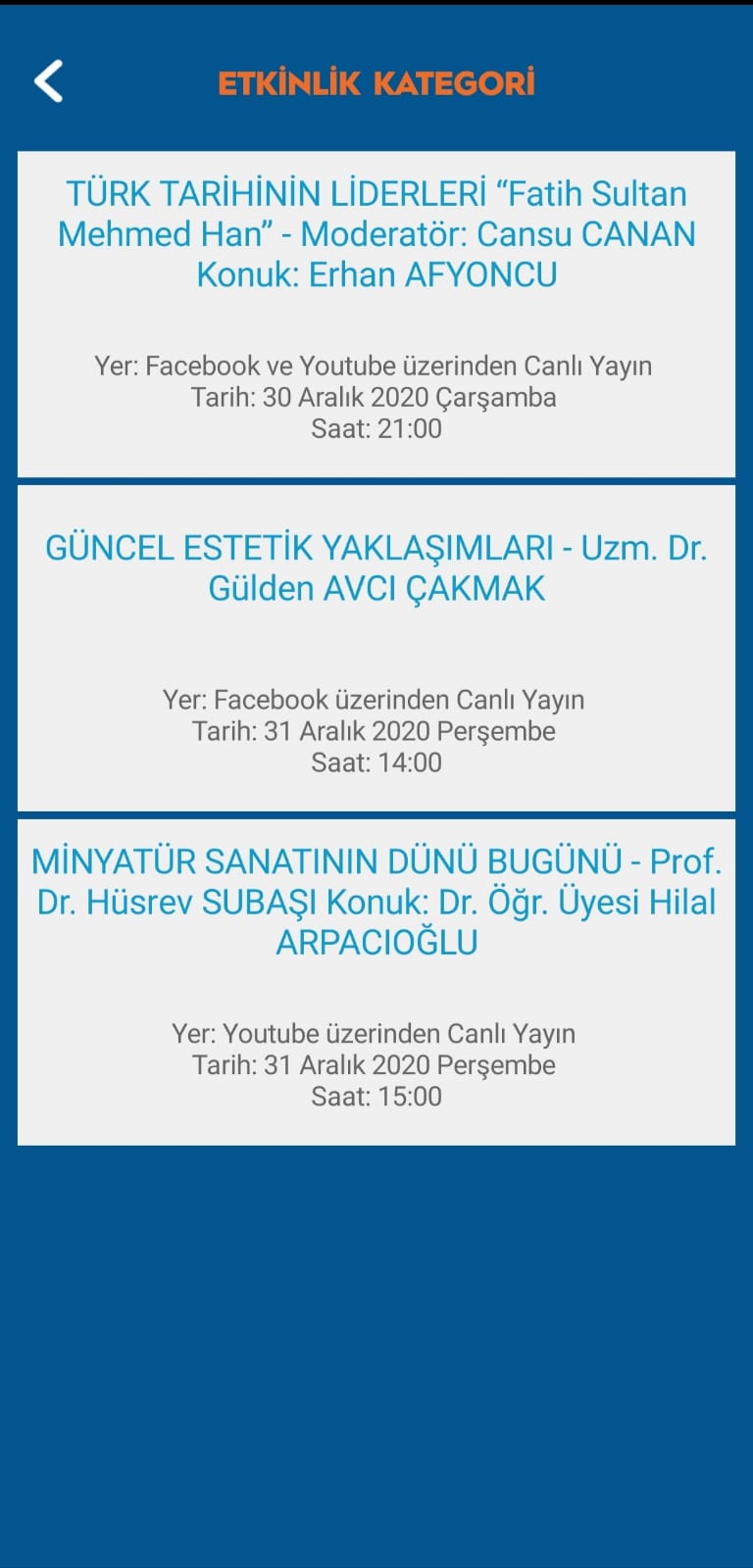Open the ETKİNLİK KATEGORİ header
The width and height of the screenshot is (753, 1568).
tap(376, 82)
